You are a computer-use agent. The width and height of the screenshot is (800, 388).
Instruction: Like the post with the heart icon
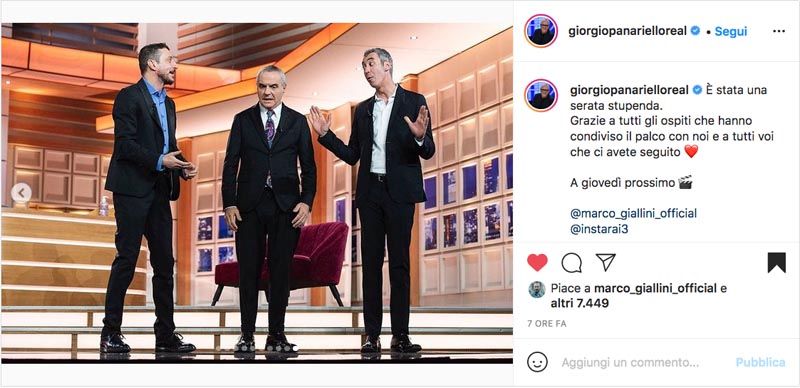537,262
